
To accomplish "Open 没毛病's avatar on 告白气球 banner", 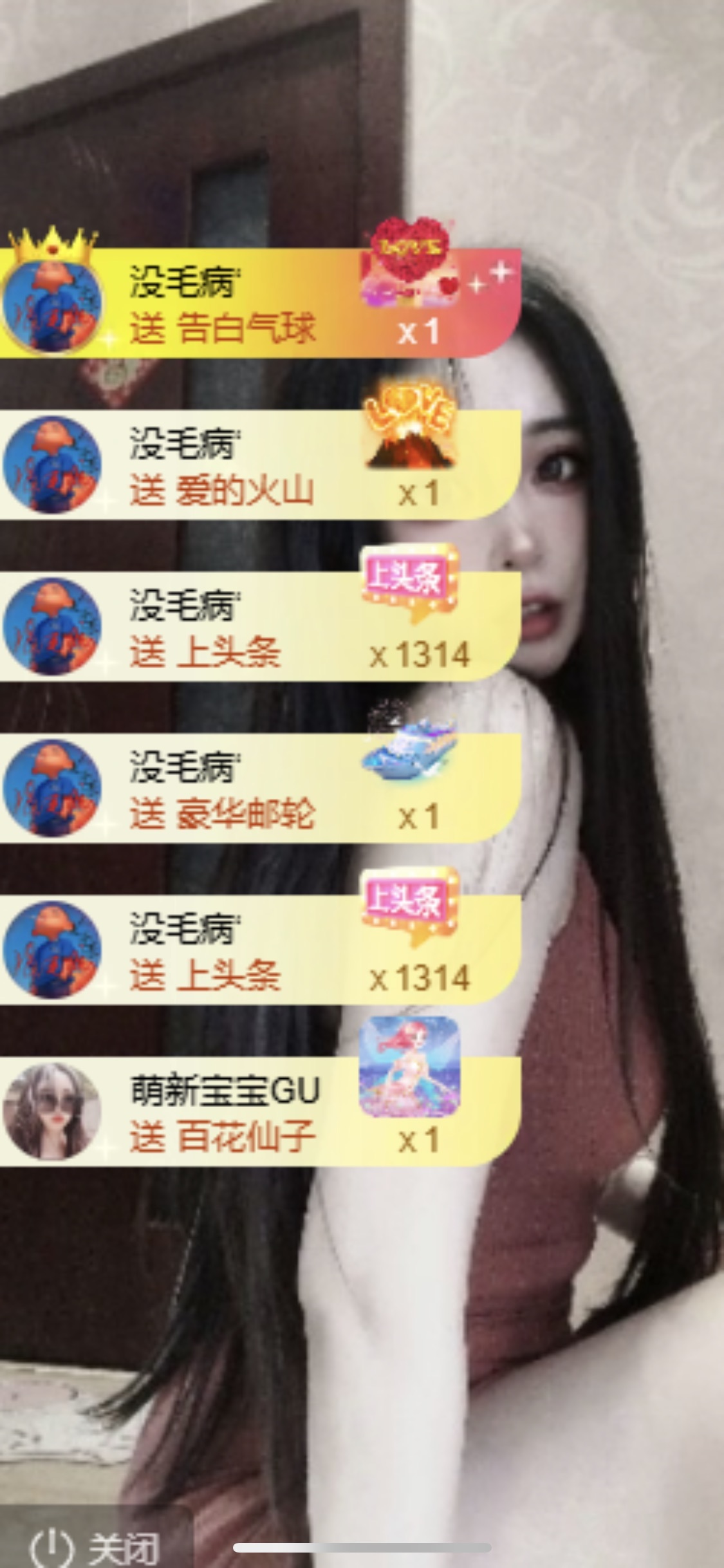I will 53,303.
